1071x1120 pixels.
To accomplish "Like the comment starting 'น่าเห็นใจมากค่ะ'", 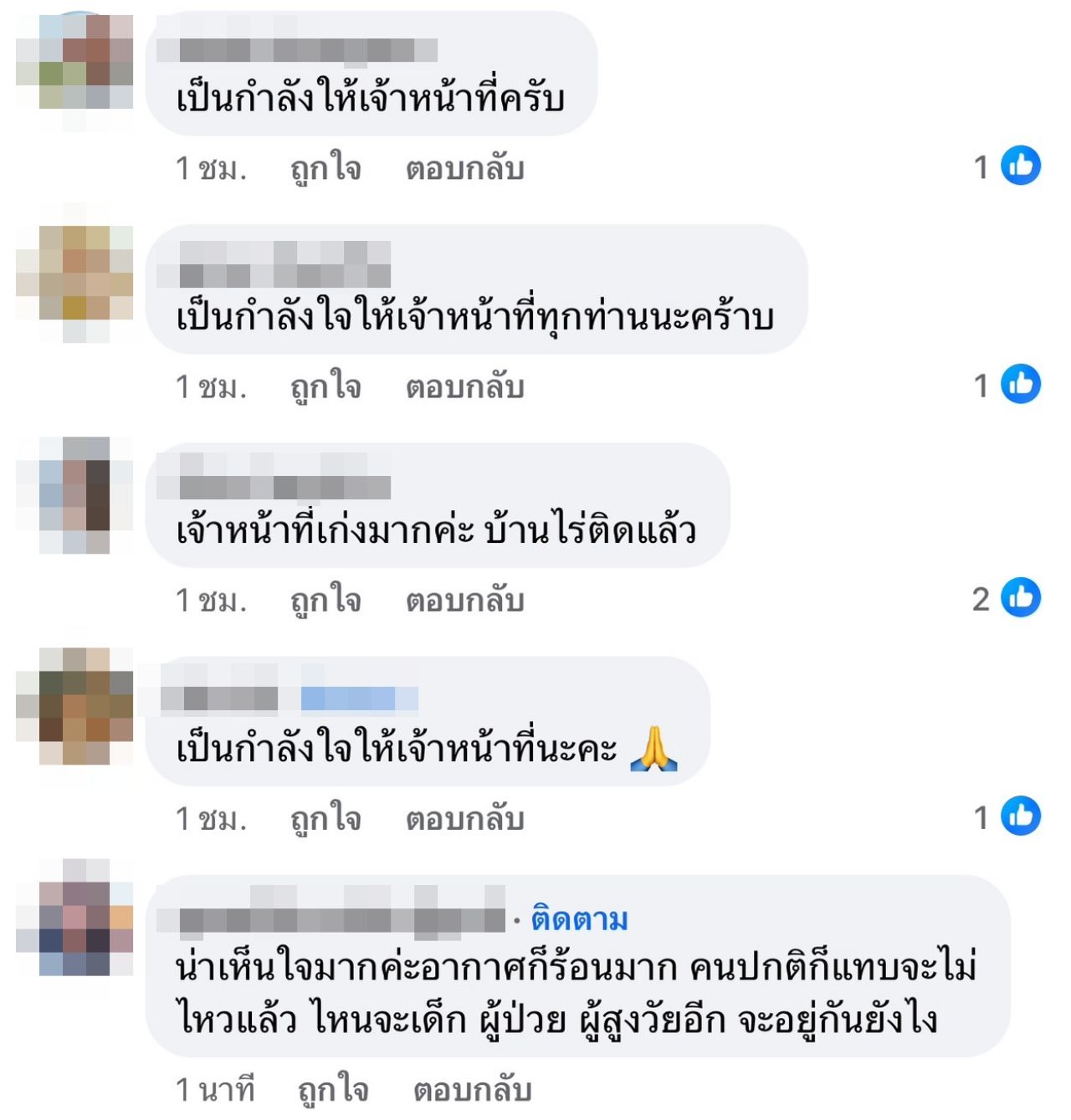I will pos(333,1090).
